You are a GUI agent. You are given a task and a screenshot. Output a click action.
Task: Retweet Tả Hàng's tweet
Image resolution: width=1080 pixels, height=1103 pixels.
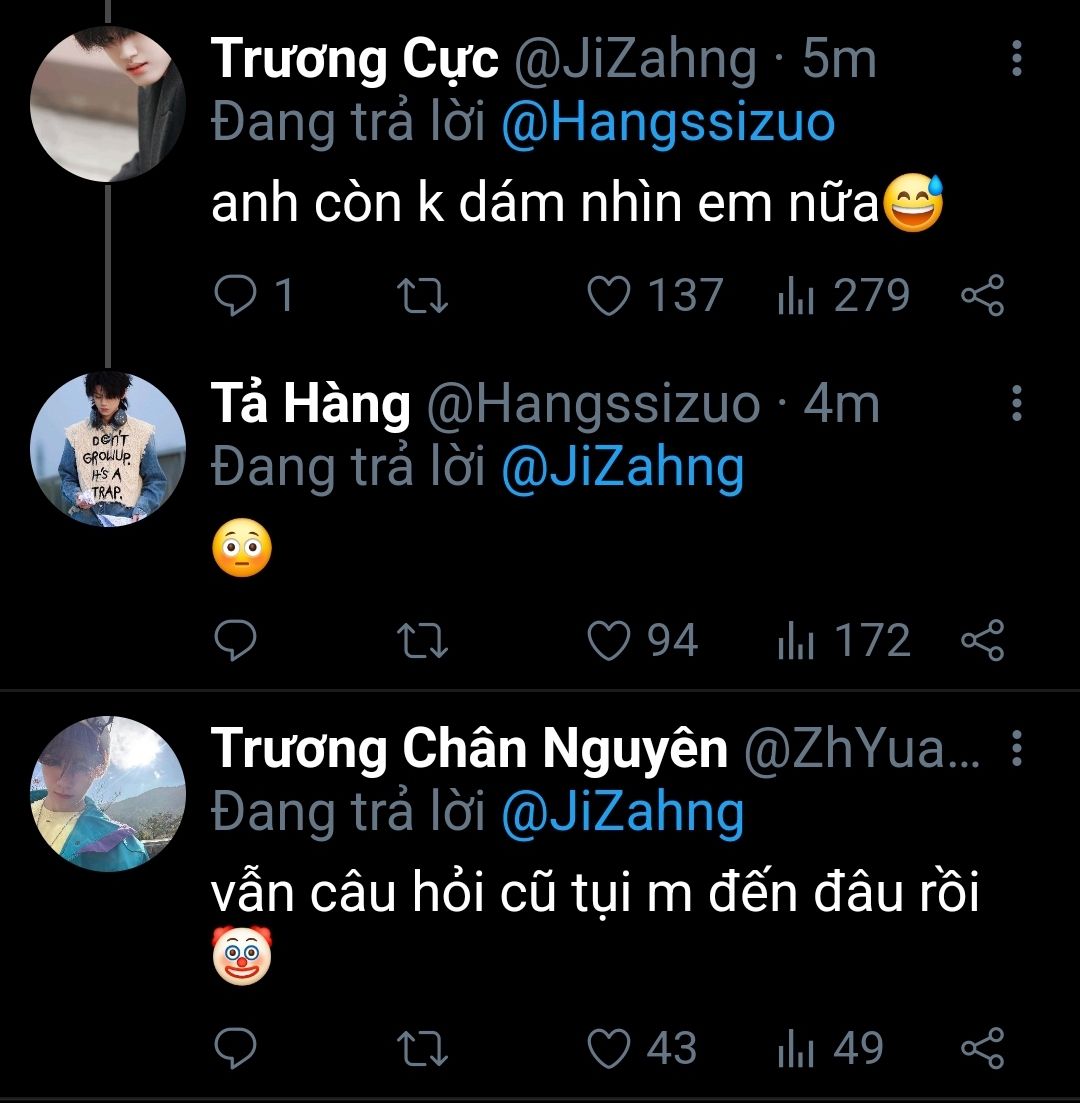click(423, 641)
